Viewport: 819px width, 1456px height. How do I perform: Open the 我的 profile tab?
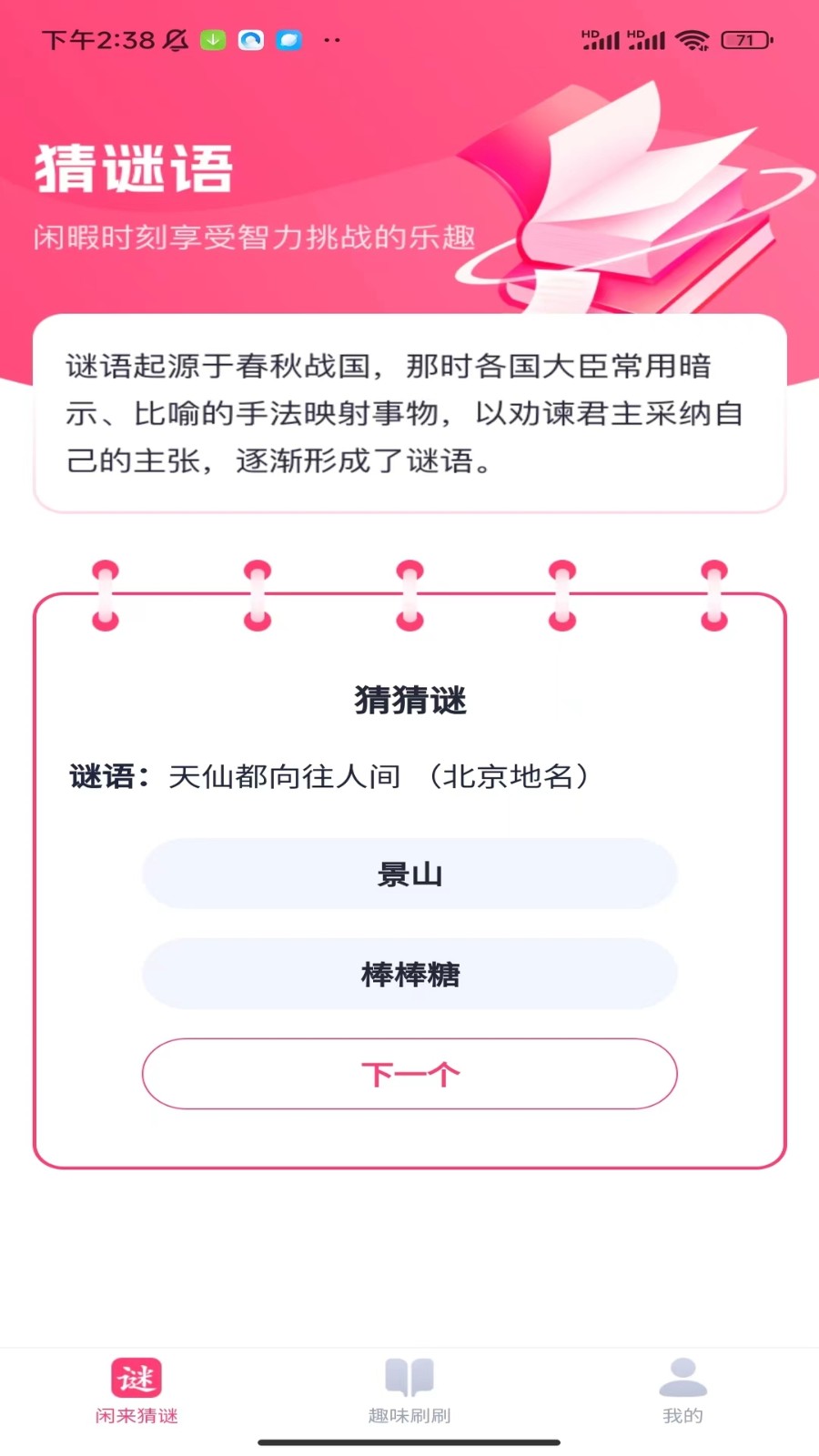pos(682,1390)
